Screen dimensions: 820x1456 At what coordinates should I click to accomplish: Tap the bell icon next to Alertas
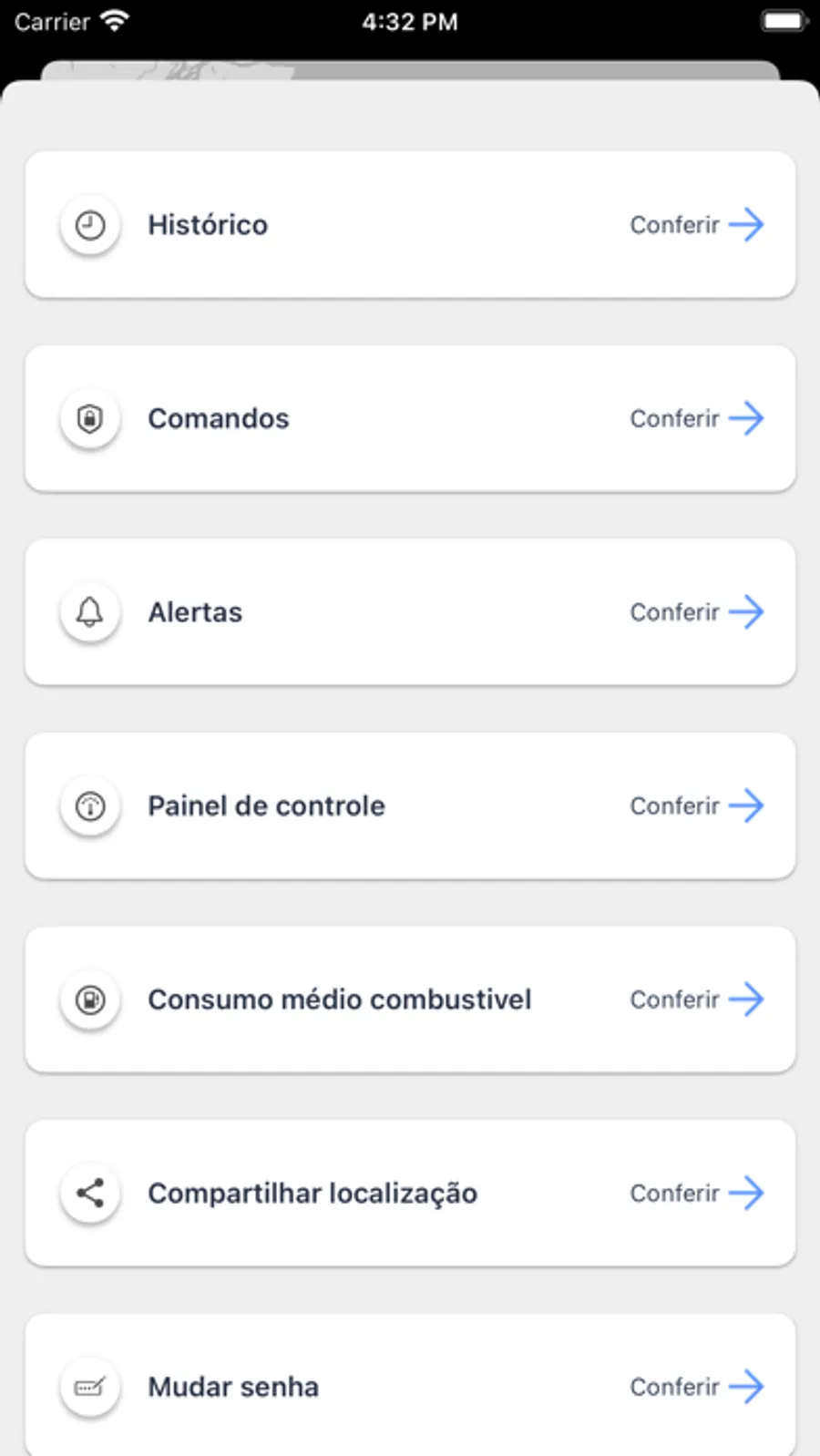pos(89,612)
